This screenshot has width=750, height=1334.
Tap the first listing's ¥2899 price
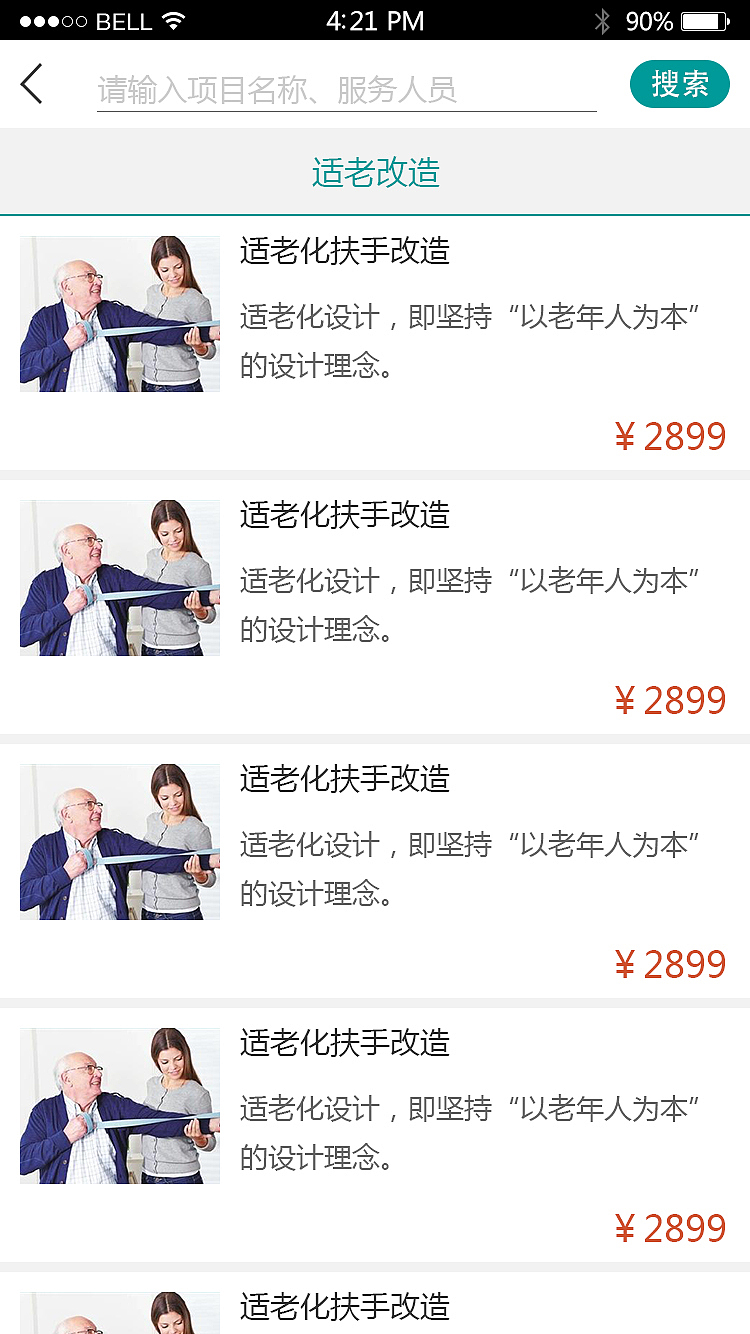[x=670, y=435]
